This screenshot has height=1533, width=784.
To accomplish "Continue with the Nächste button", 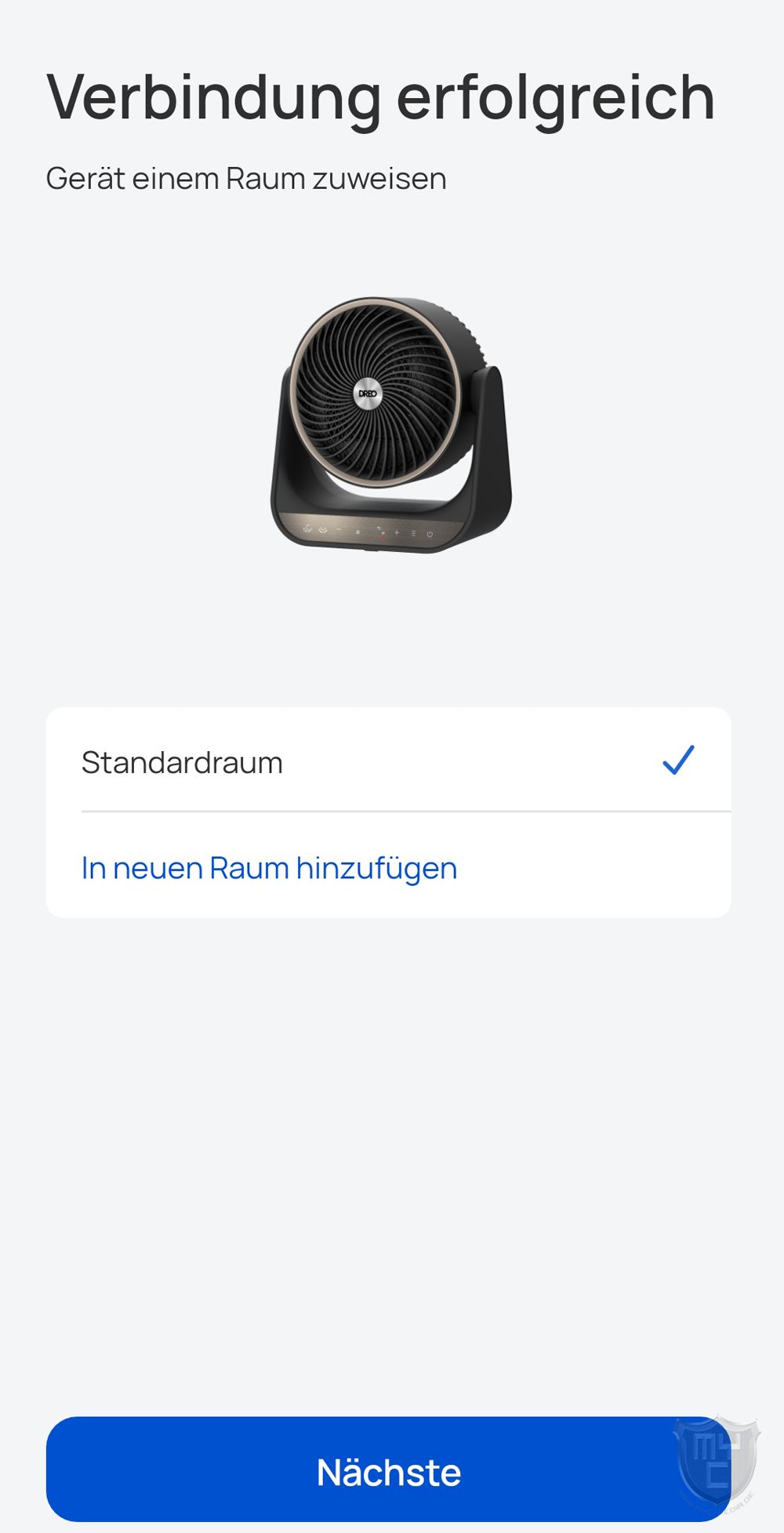I will 388,1471.
